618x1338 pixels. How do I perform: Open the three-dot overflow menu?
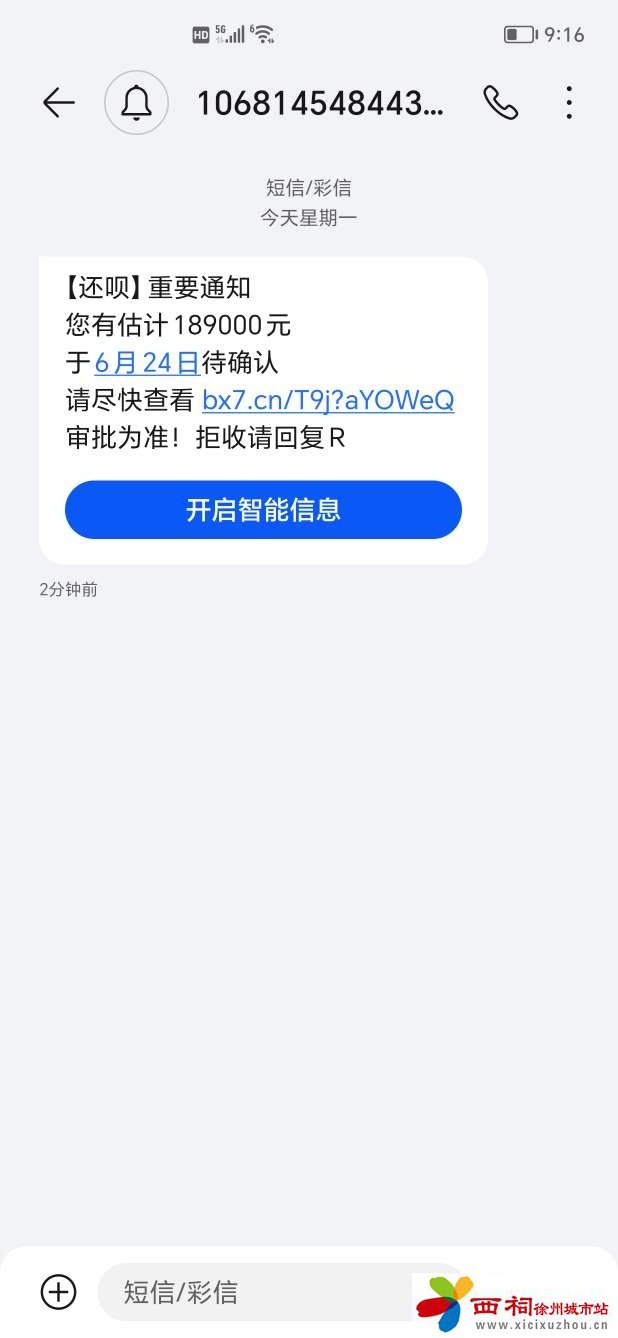(569, 103)
